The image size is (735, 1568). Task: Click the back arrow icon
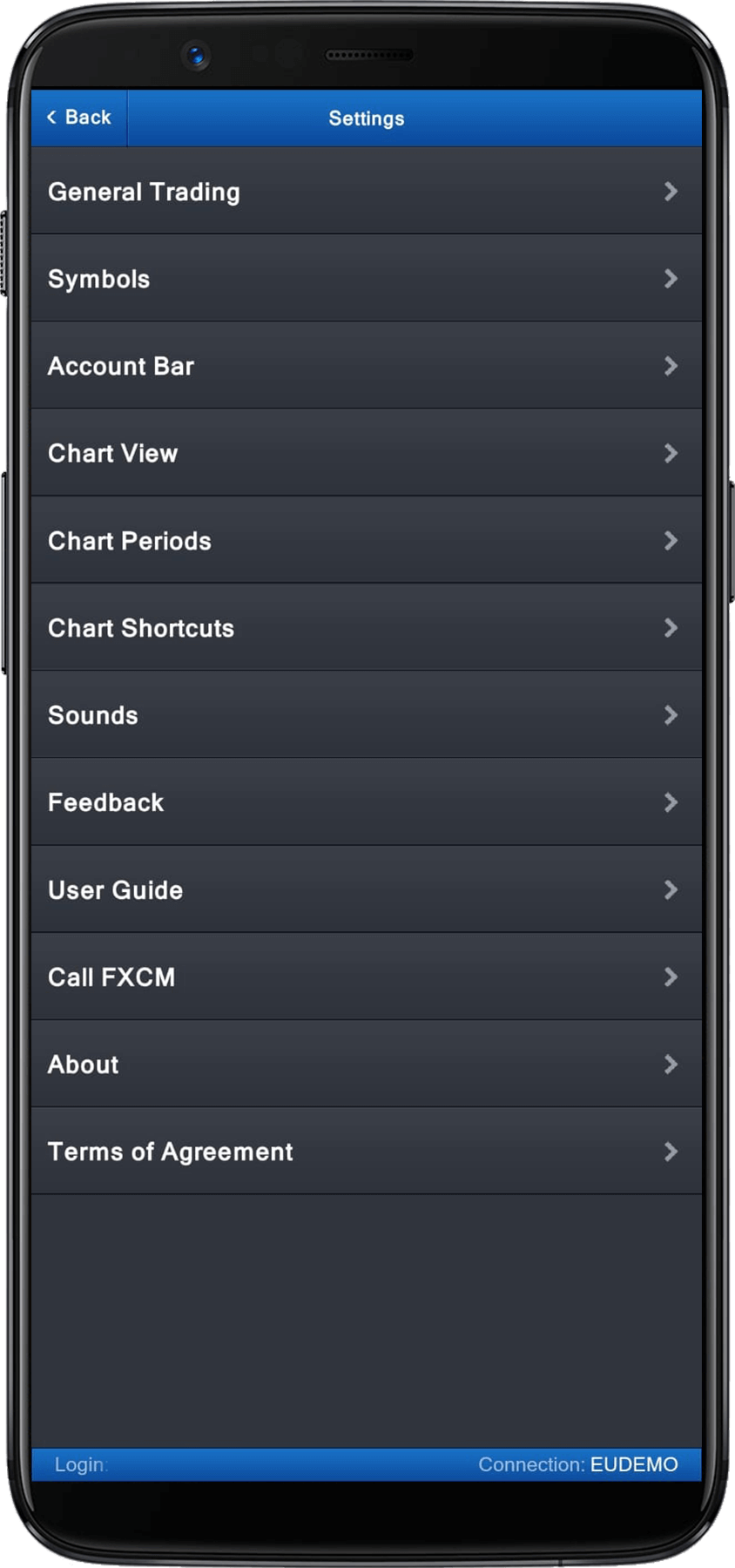click(x=53, y=118)
